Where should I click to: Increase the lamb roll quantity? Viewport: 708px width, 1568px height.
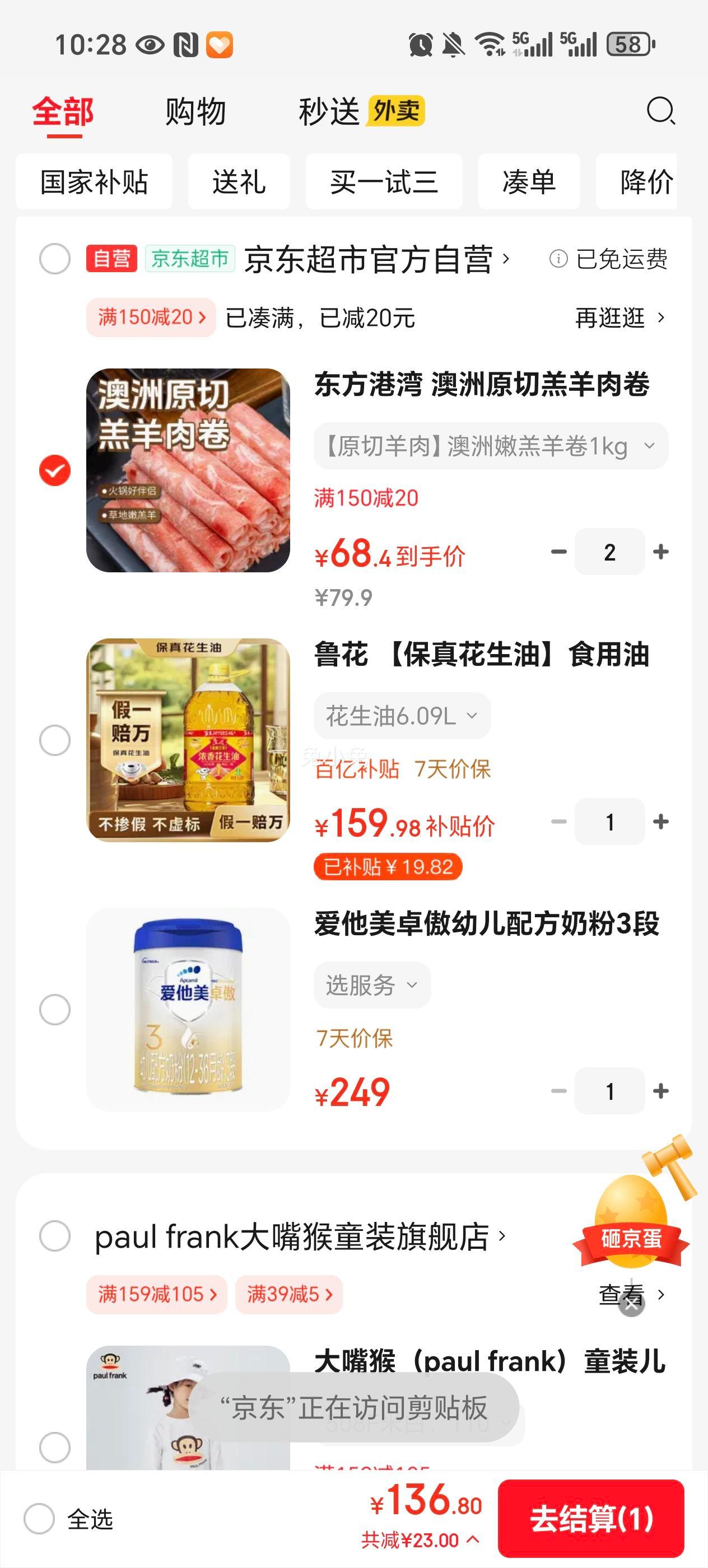[660, 552]
